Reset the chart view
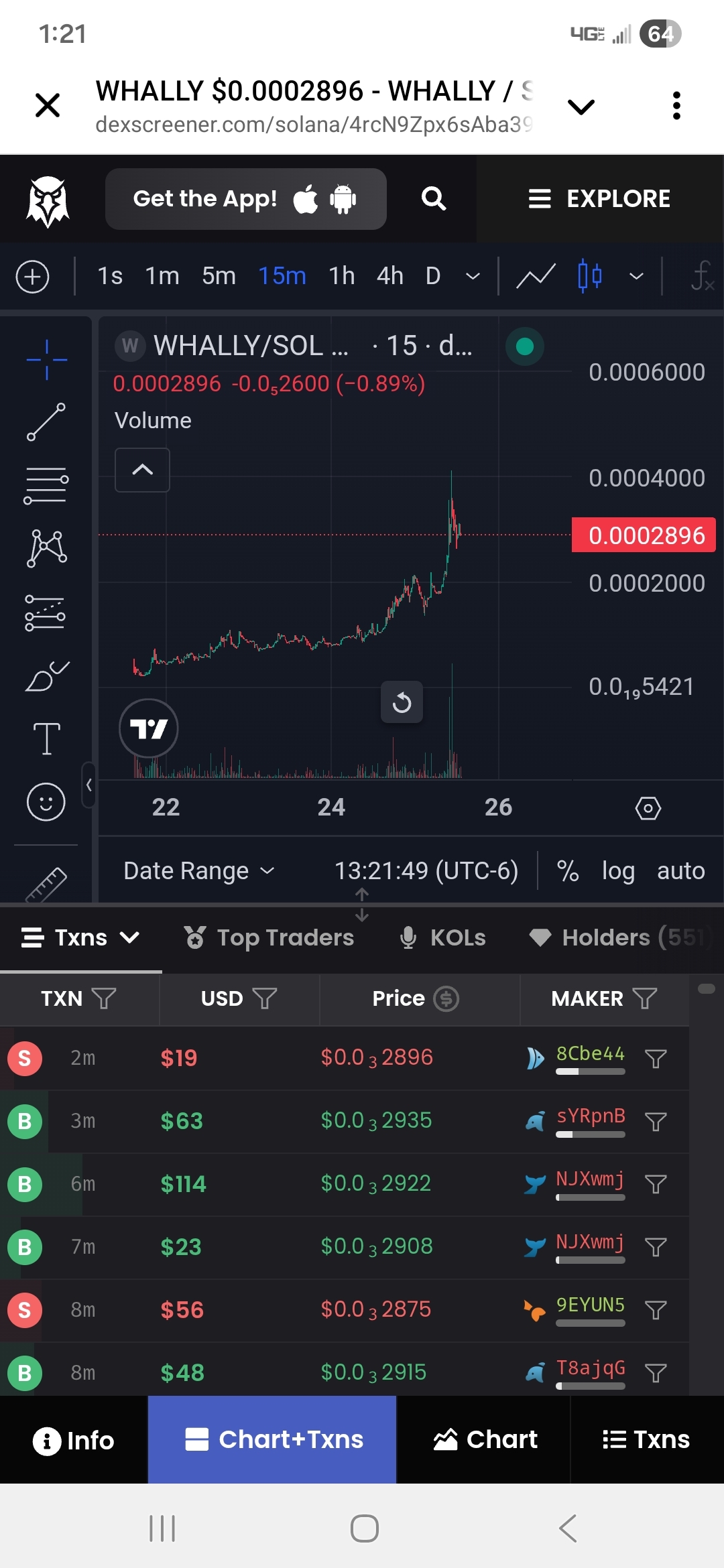Viewport: 724px width, 1568px height. (402, 702)
